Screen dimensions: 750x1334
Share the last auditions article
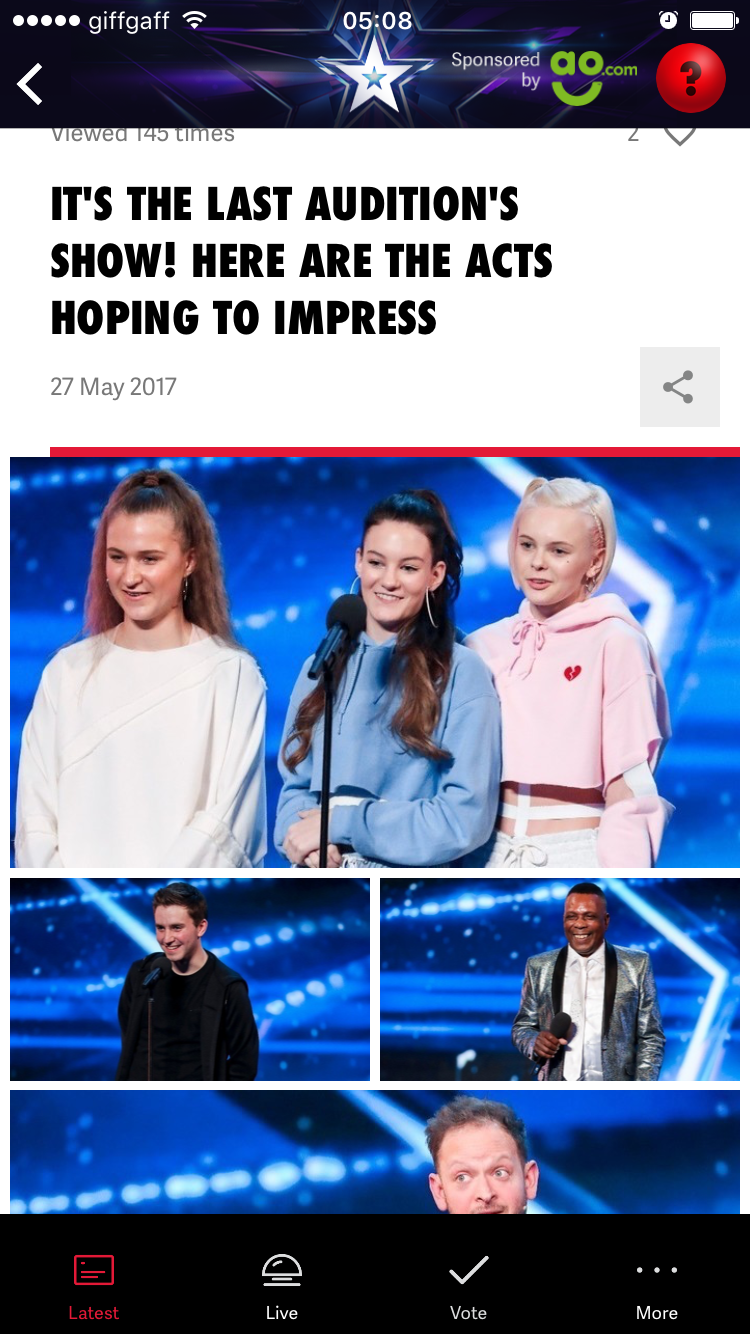679,387
